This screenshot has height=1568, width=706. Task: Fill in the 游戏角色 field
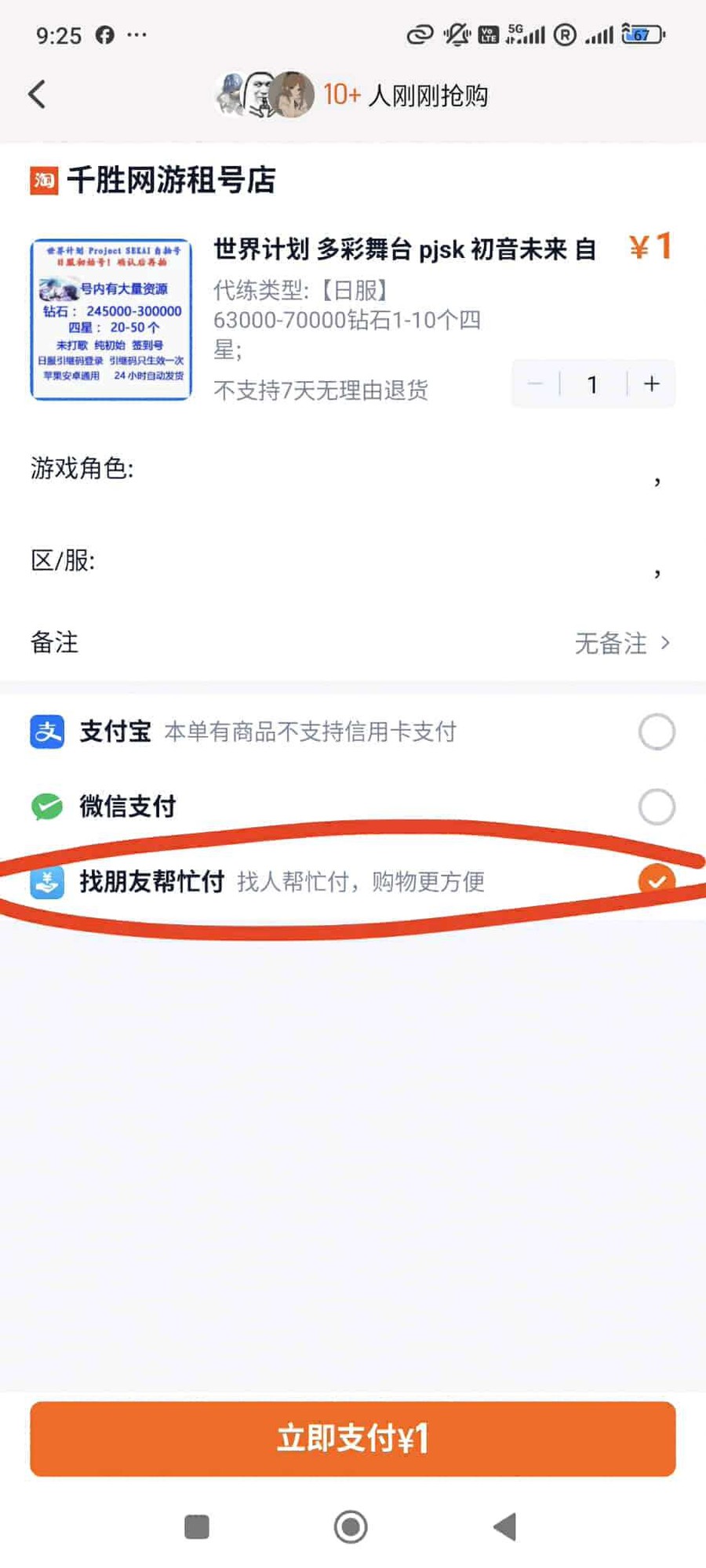click(353, 469)
